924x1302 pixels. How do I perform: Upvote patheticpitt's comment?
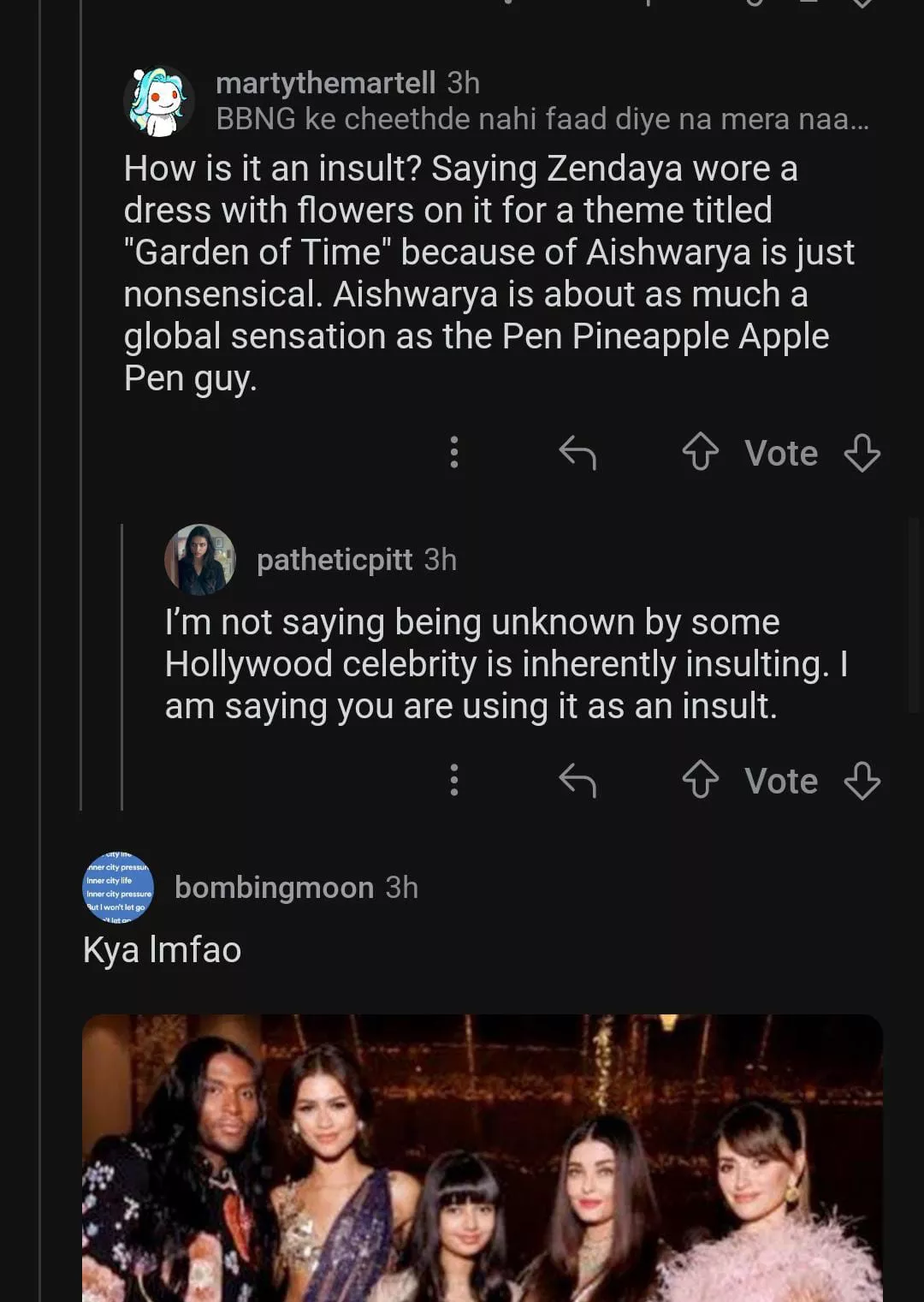[701, 780]
